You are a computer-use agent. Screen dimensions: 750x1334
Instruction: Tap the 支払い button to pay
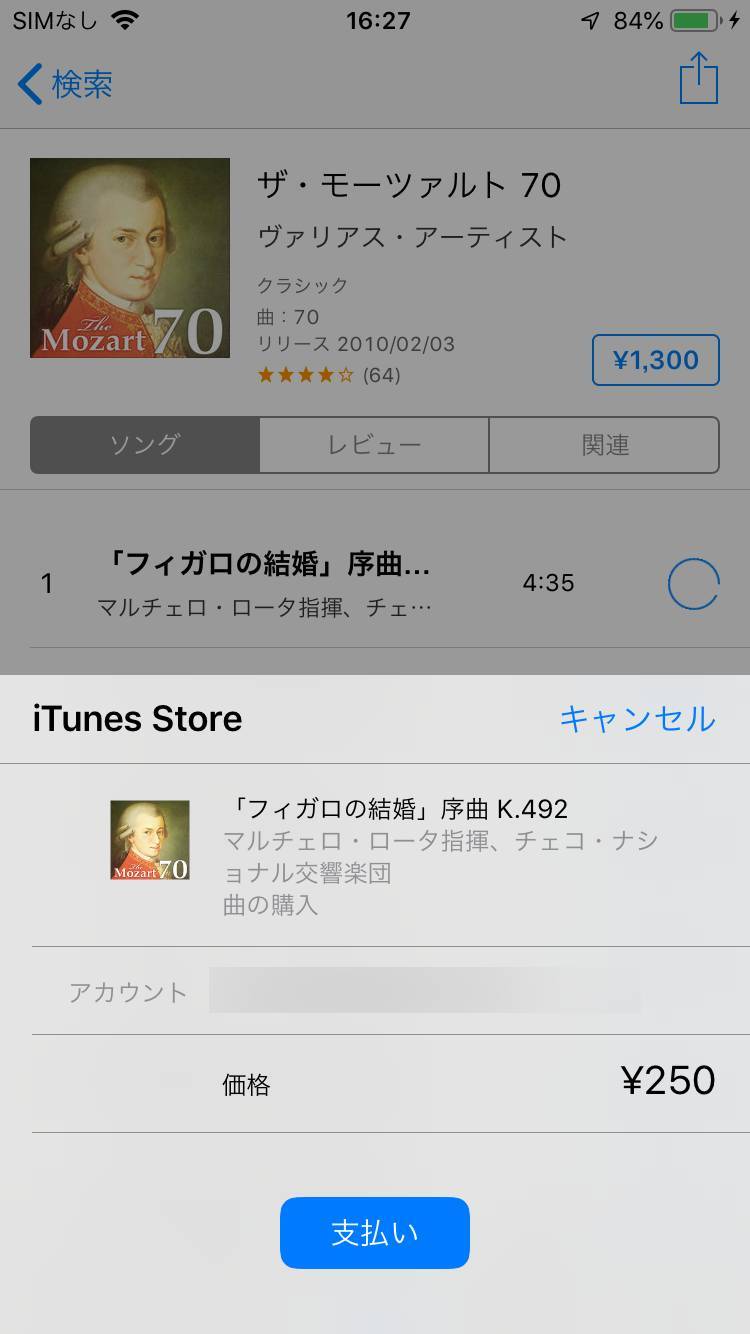[x=374, y=1233]
